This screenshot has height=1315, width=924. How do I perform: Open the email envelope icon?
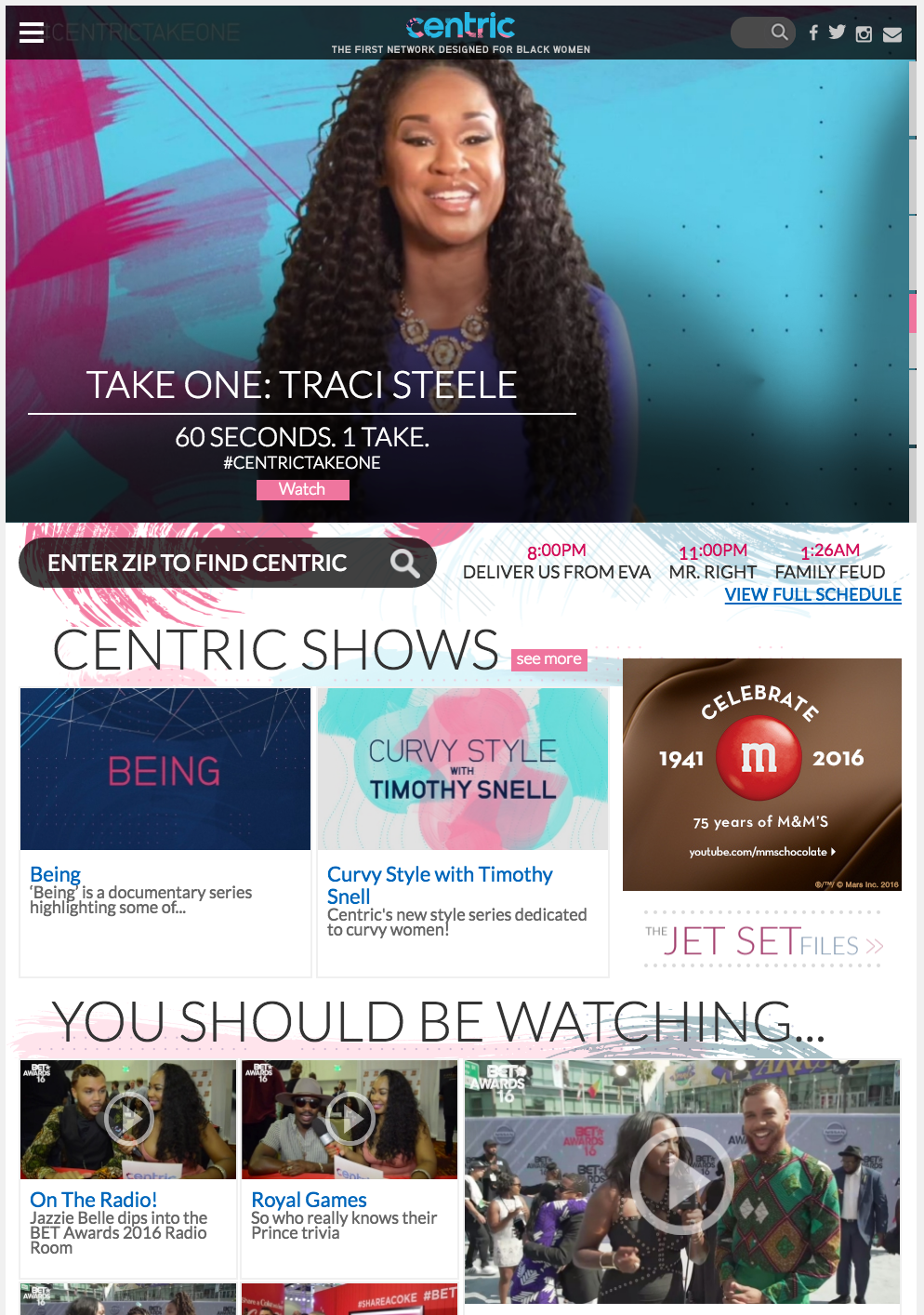click(x=892, y=34)
